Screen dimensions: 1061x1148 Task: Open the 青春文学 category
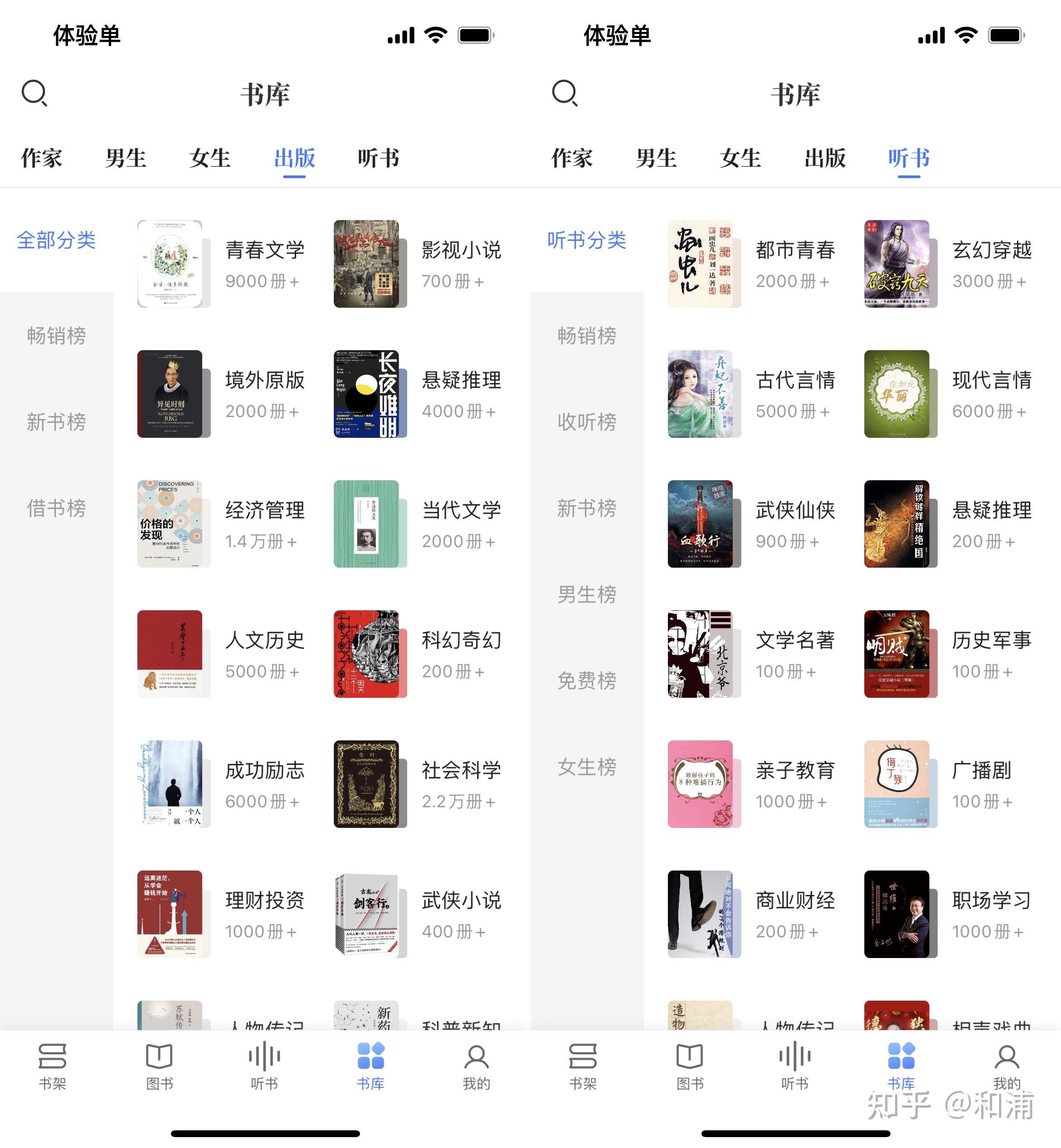[264, 250]
